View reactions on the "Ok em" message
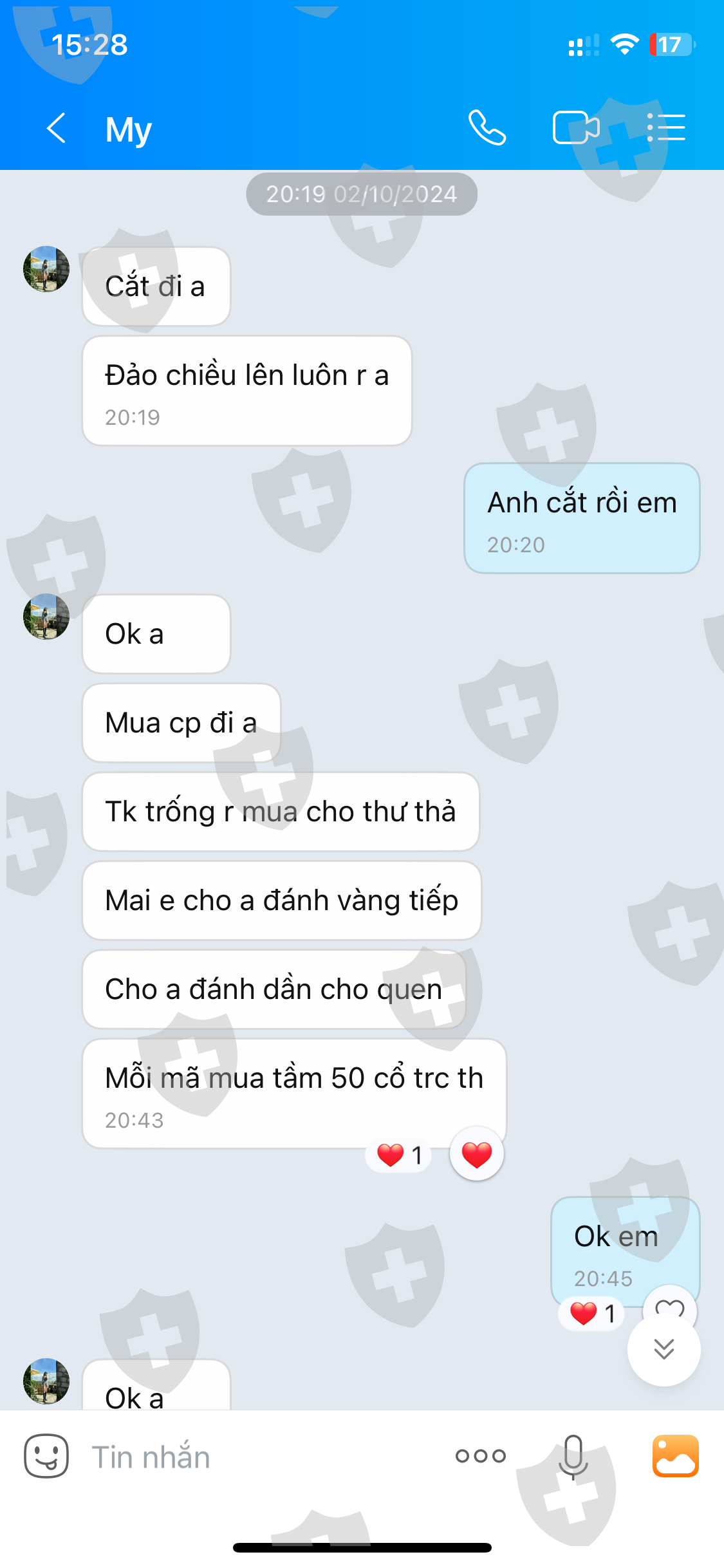This screenshot has height=1568, width=724. [x=593, y=1313]
